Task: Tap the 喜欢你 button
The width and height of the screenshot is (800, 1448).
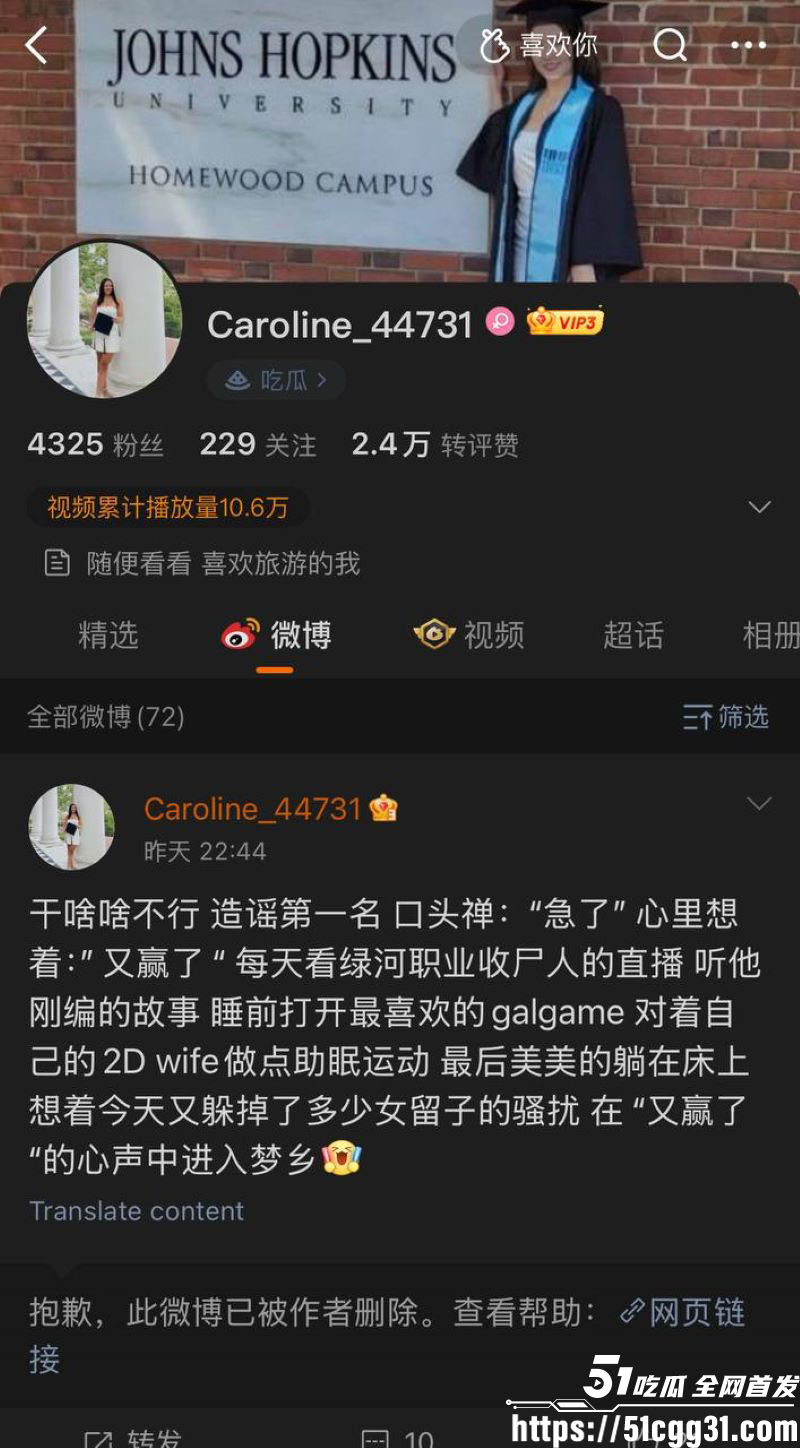Action: pos(539,45)
